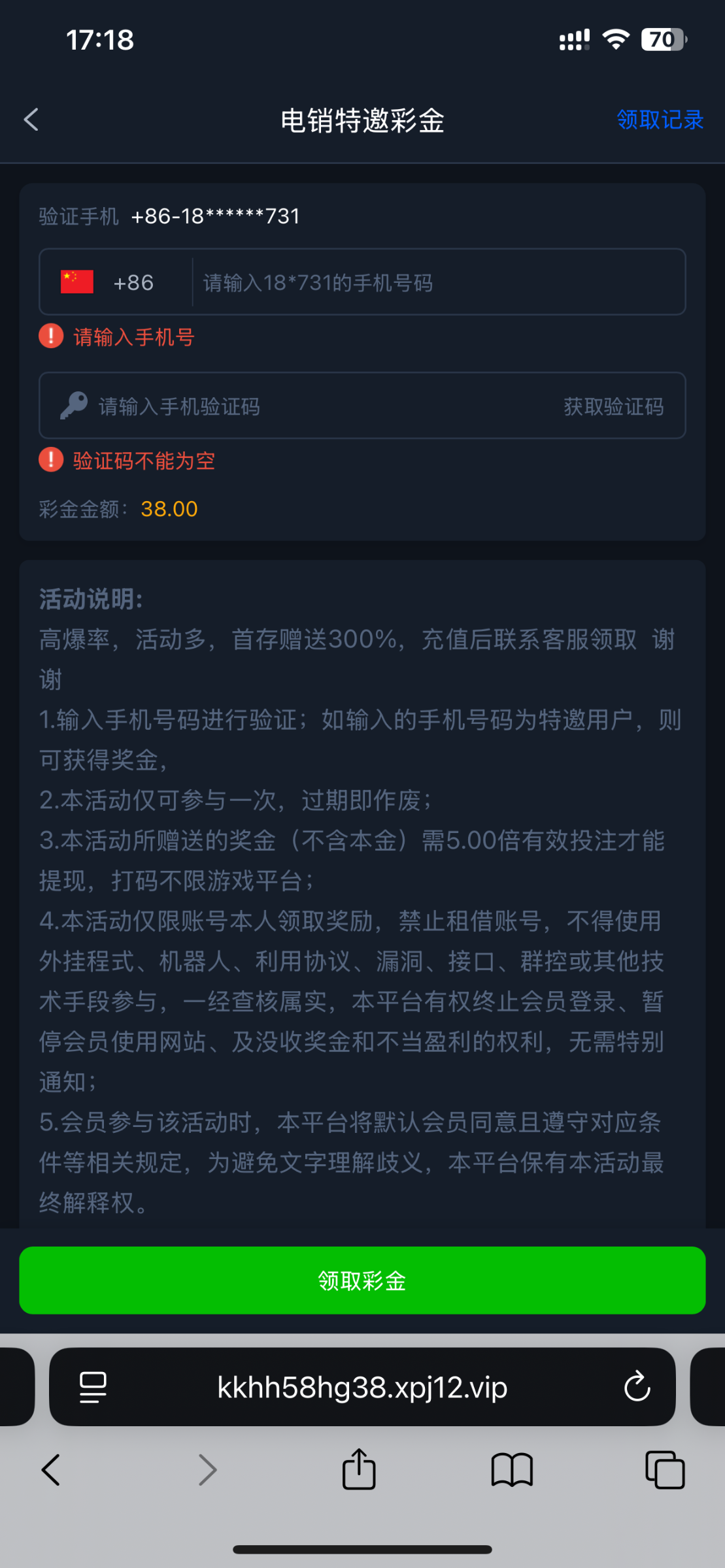
Task: Tap the green 领取彩金 button
Action: pyautogui.click(x=362, y=1280)
